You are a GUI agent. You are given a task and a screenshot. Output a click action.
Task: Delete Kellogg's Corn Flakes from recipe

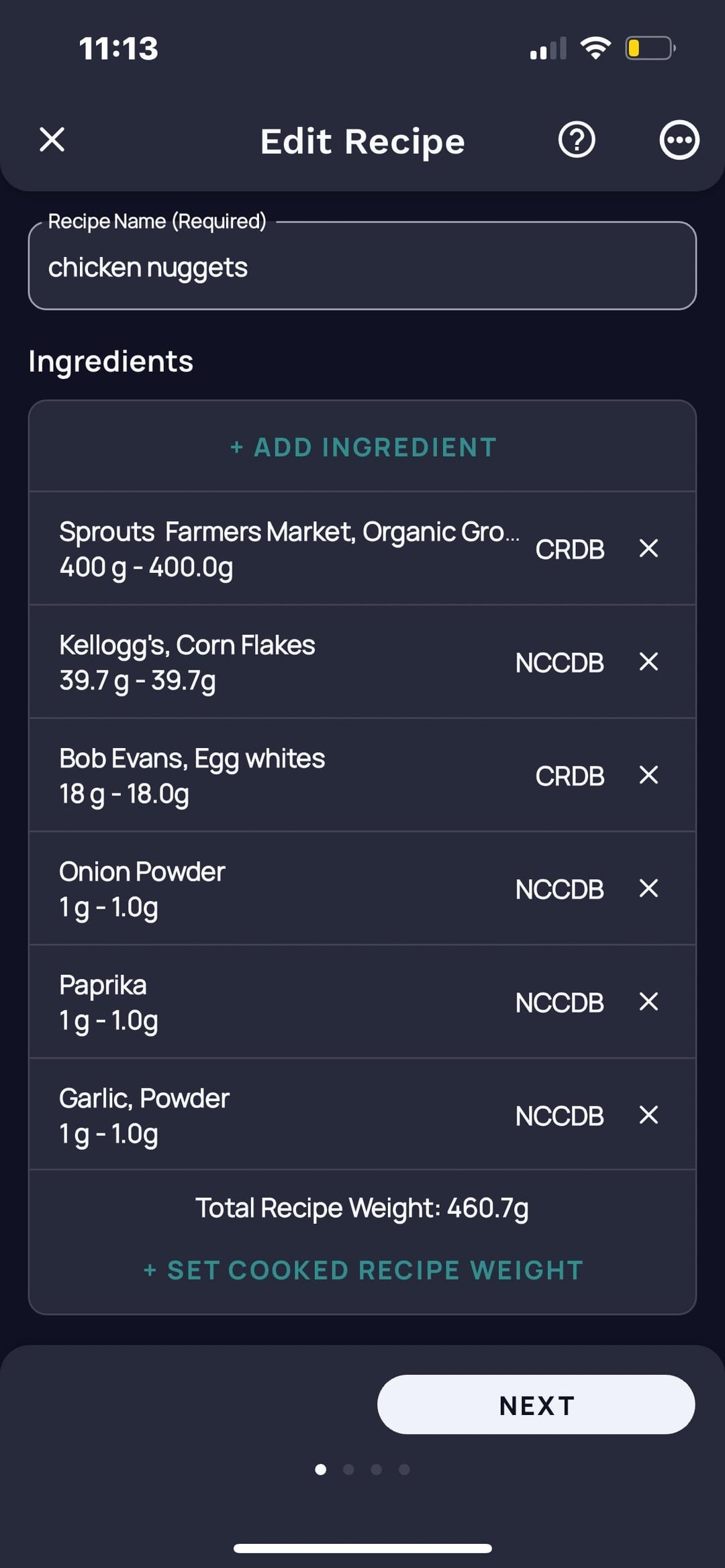[648, 662]
